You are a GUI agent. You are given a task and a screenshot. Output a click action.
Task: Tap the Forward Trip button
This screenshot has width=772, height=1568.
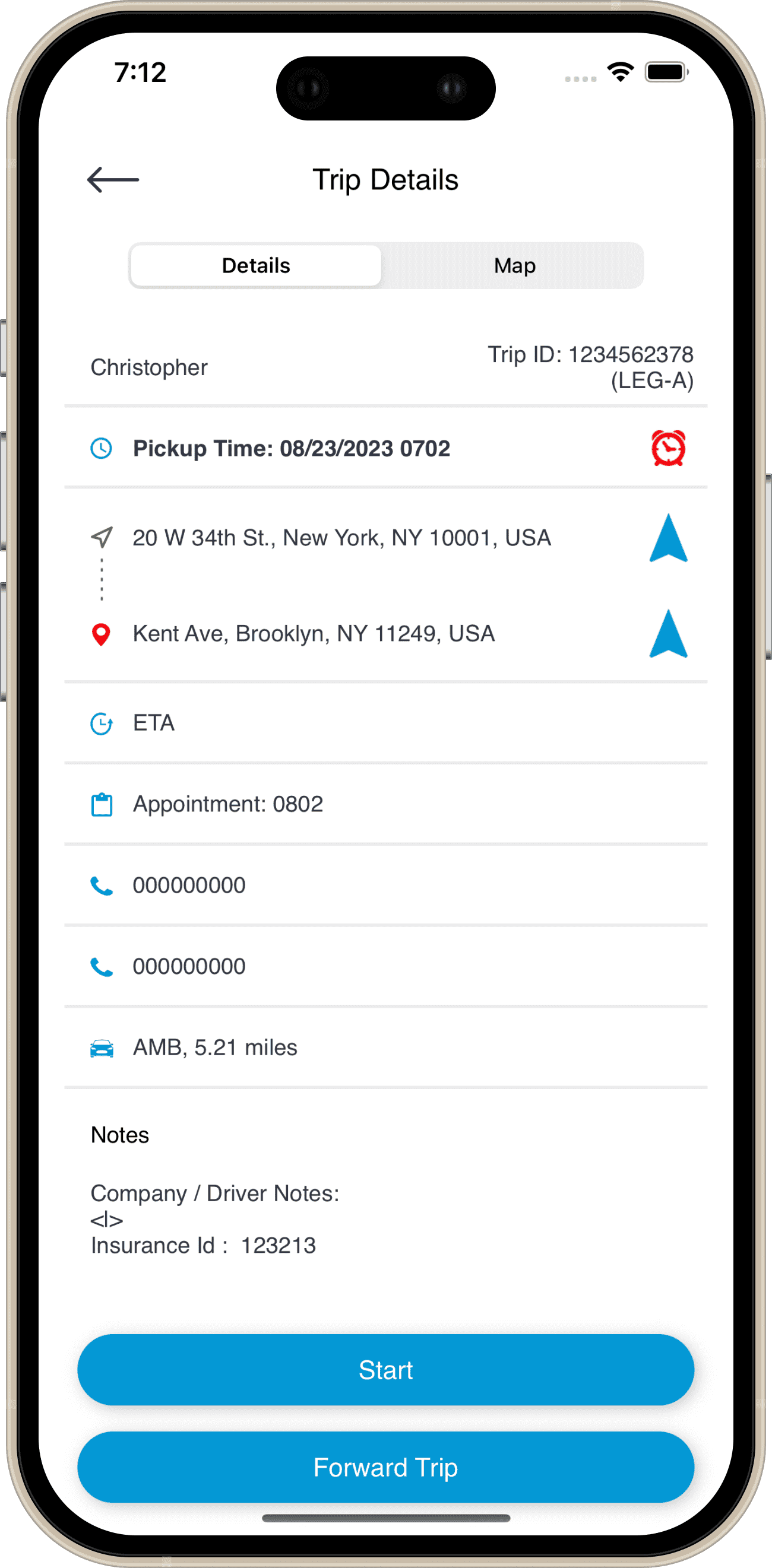pos(386,1468)
